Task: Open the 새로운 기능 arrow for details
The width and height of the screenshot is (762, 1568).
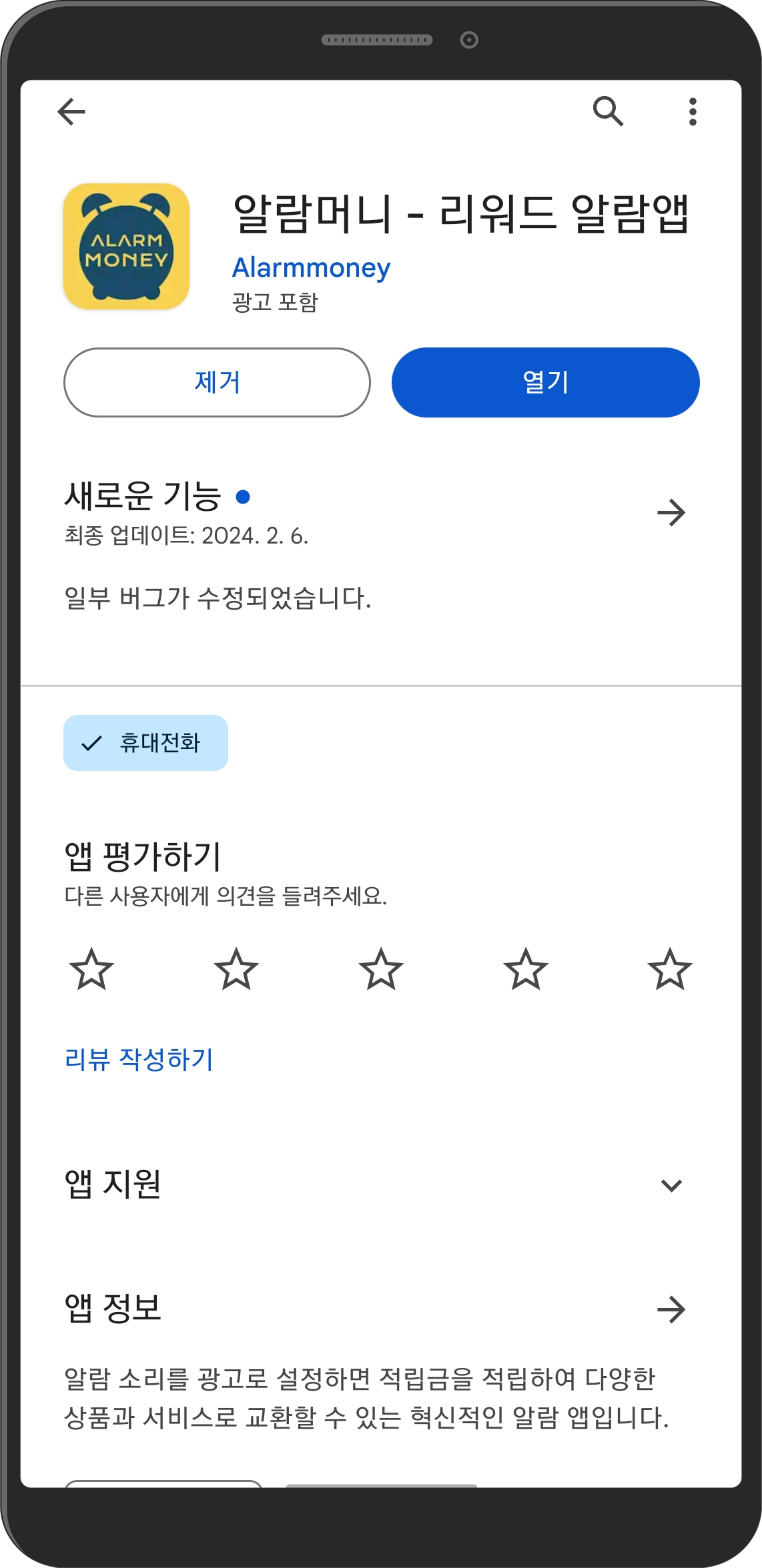Action: click(671, 512)
